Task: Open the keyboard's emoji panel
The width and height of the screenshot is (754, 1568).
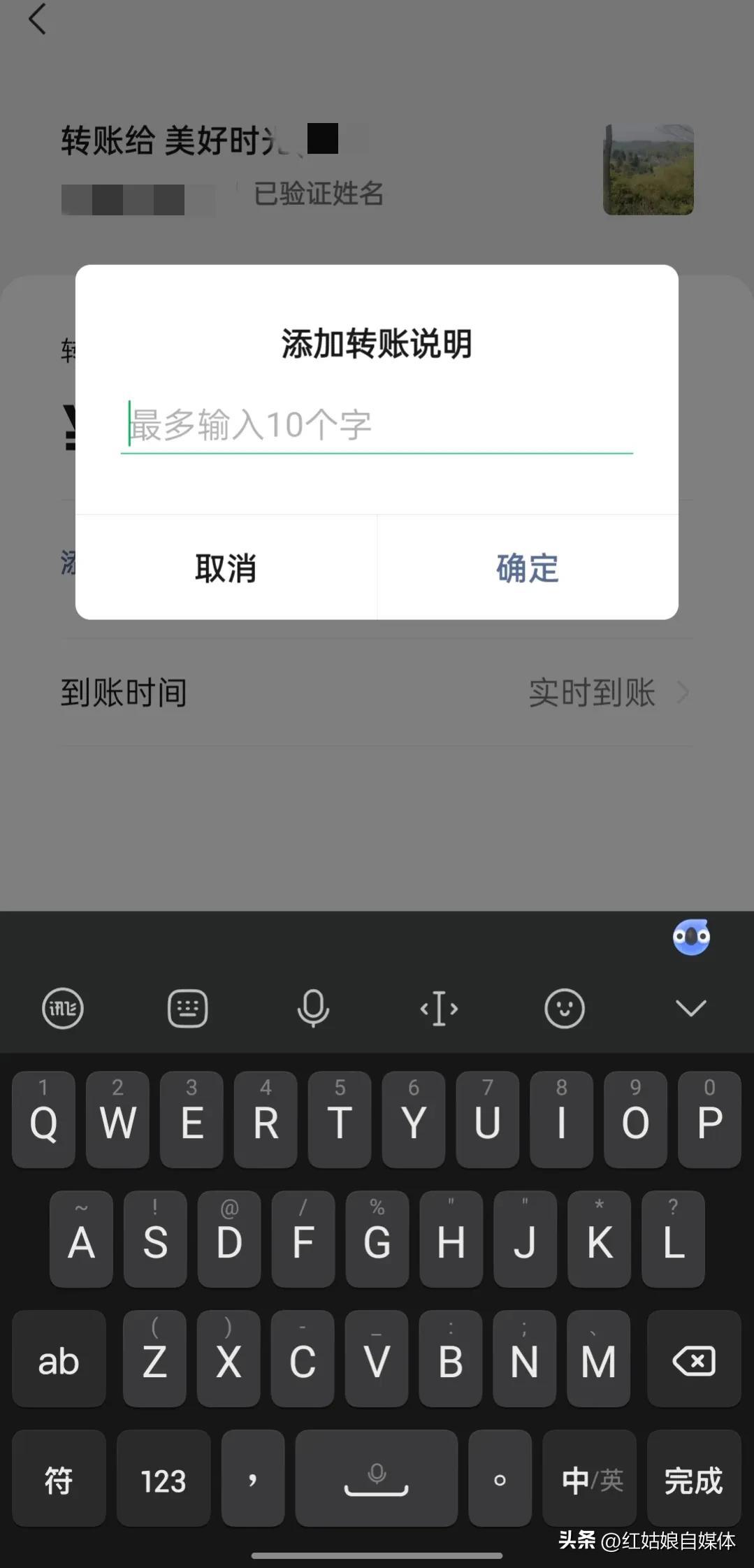Action: point(565,1008)
